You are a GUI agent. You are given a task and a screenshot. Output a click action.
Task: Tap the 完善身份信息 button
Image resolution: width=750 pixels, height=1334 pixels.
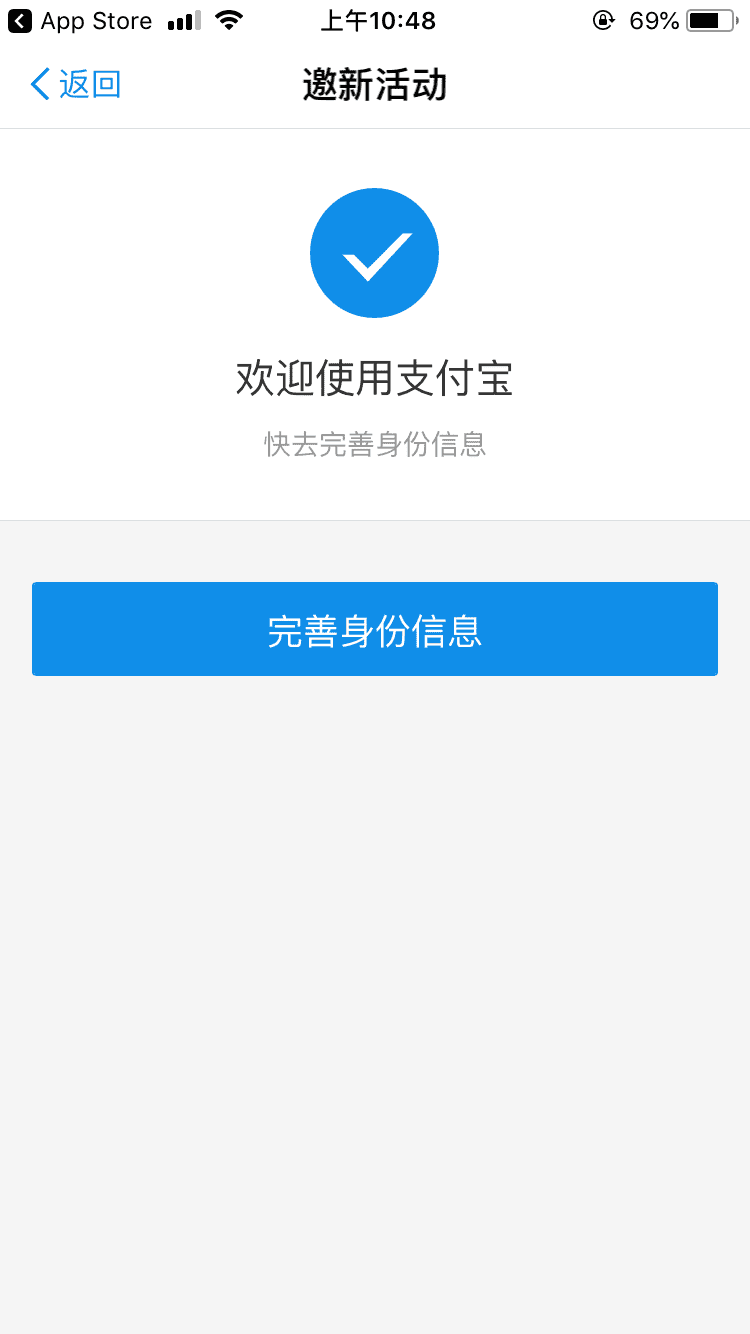(x=375, y=629)
